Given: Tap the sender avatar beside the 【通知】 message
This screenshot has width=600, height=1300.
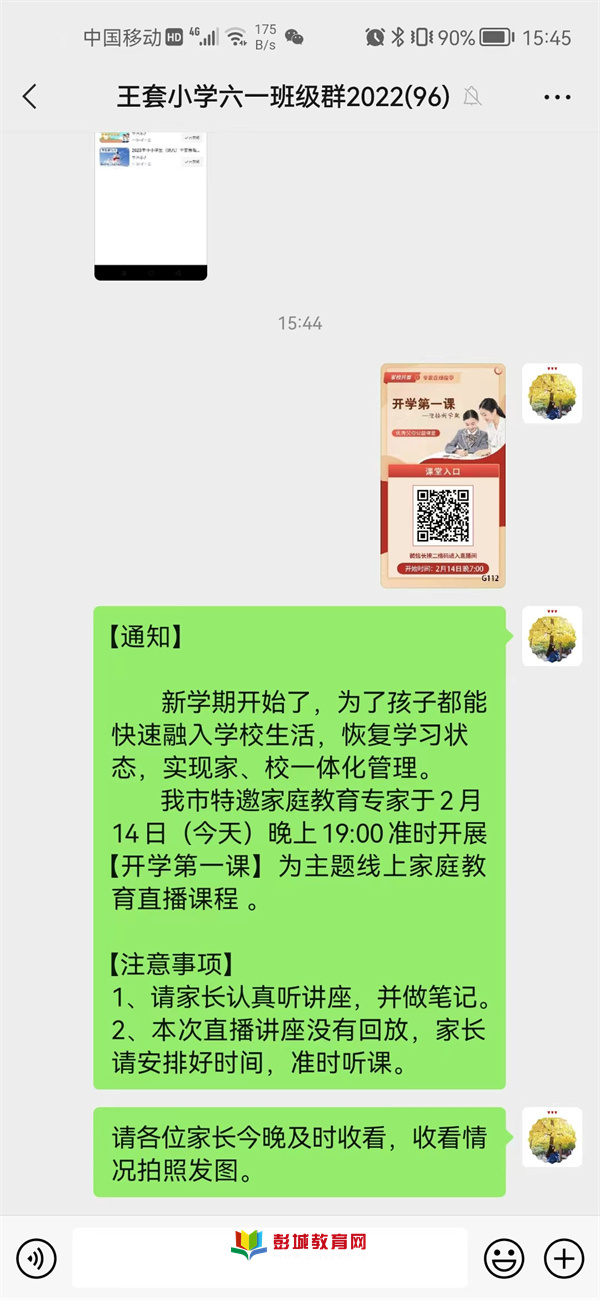Looking at the screenshot, I should (552, 636).
